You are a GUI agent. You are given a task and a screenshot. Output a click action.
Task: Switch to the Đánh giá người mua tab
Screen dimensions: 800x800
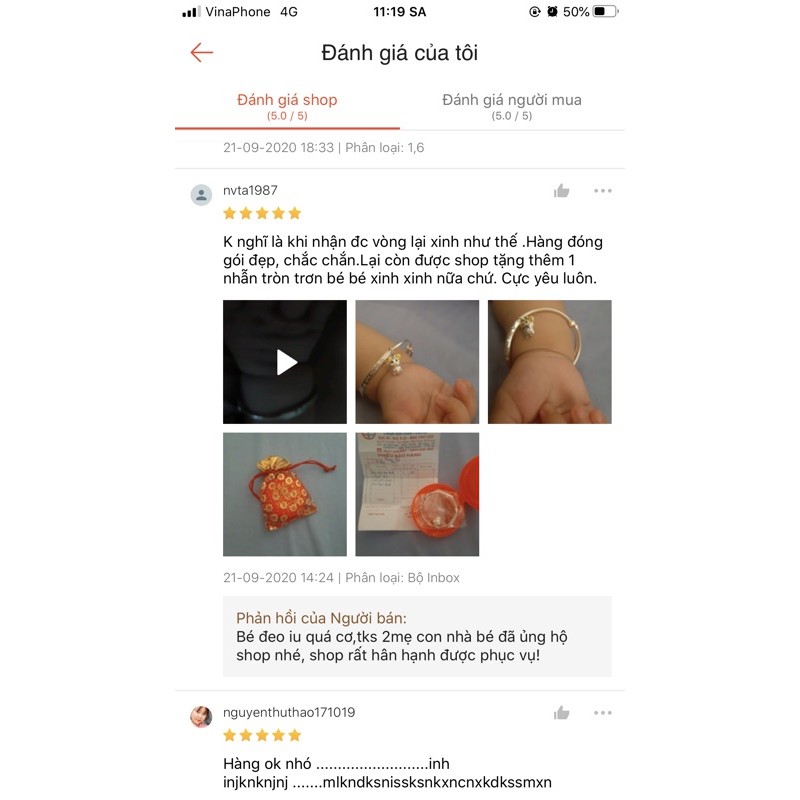coord(512,106)
